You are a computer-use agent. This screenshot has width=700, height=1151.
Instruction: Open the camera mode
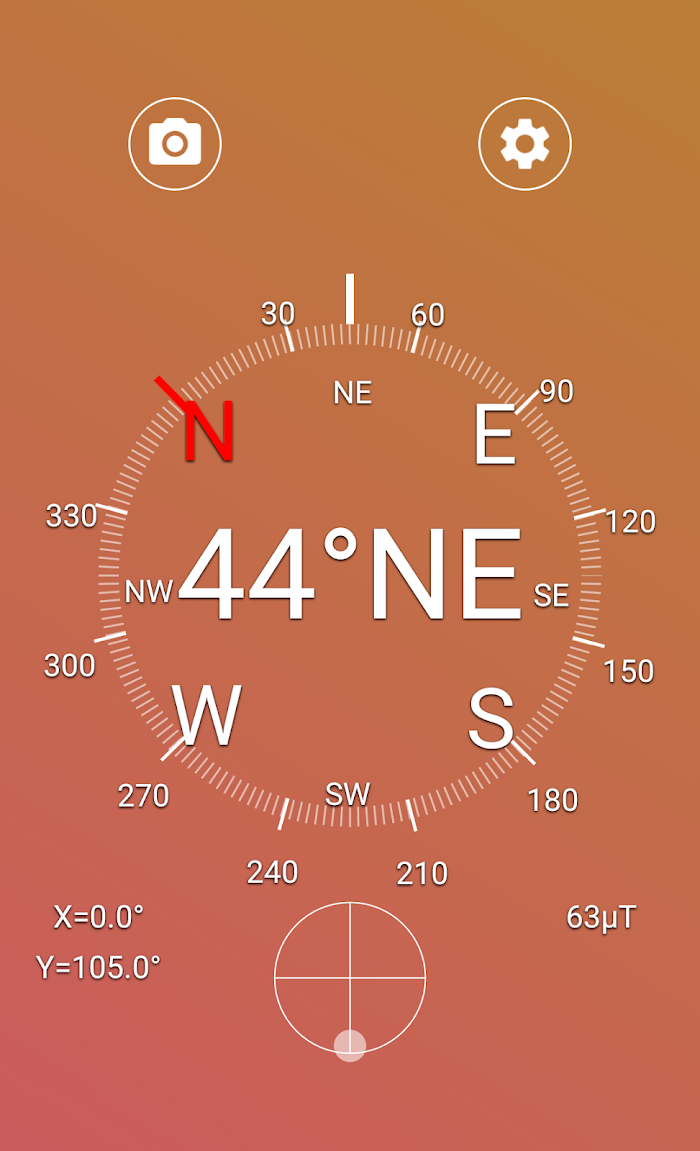pos(175,144)
